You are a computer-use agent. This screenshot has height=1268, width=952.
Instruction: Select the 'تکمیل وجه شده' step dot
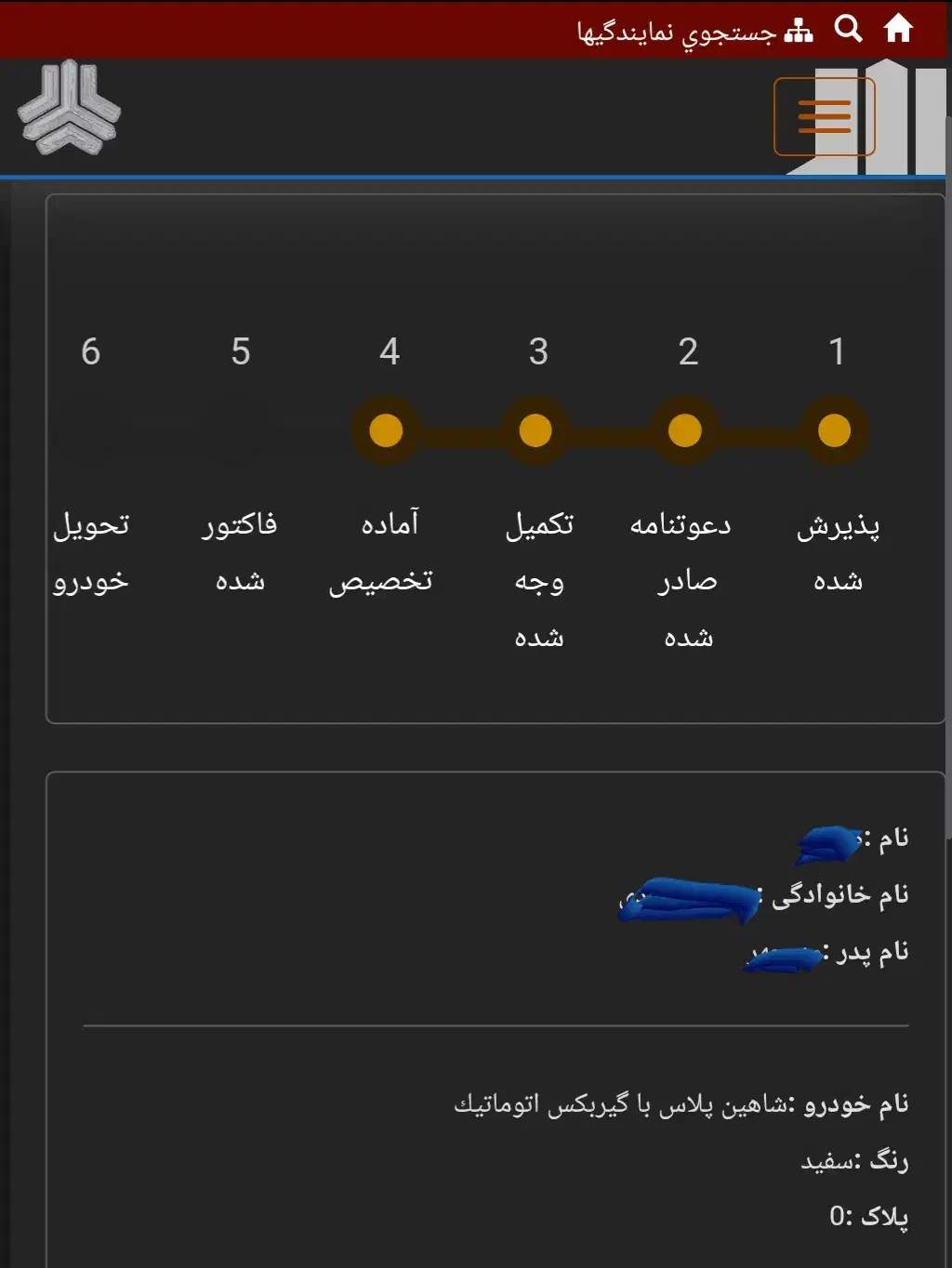click(x=535, y=429)
